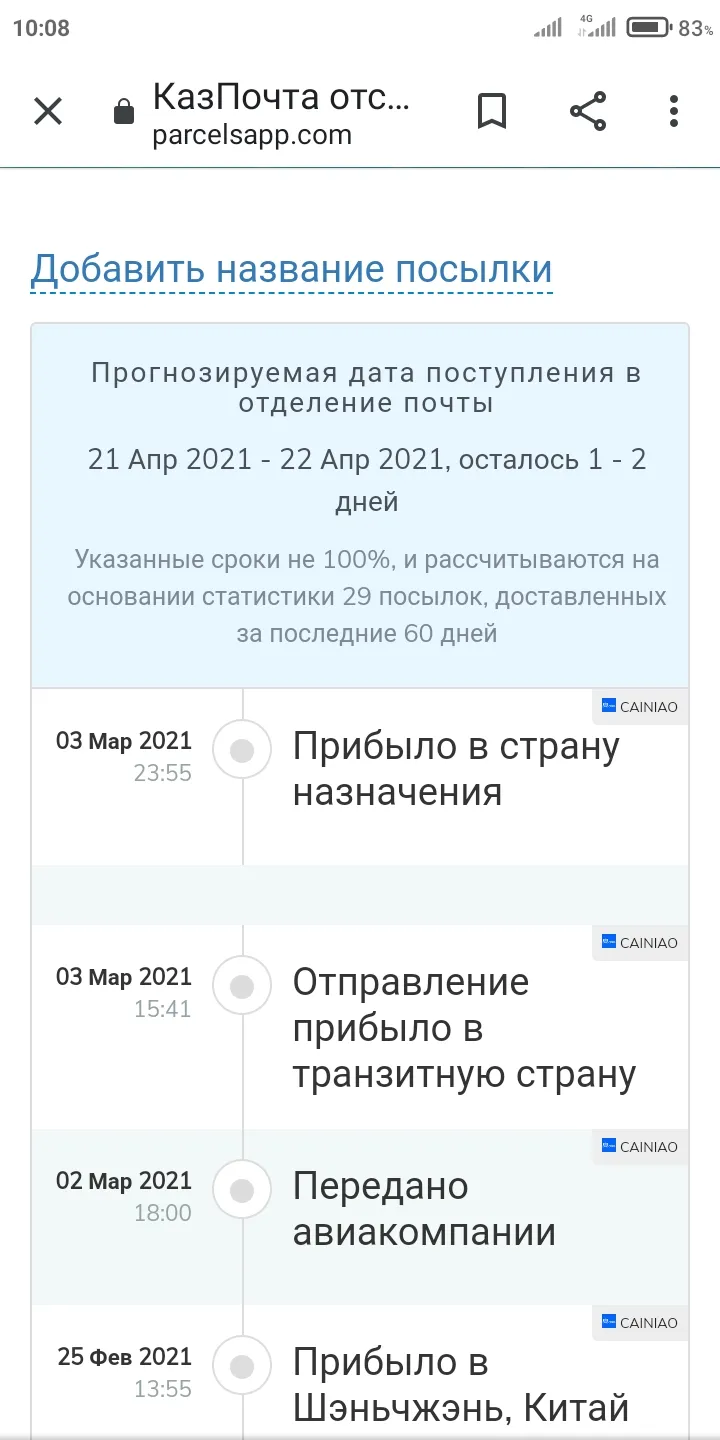Image resolution: width=720 pixels, height=1440 pixels.
Task: Share the tracking page
Action: click(x=588, y=111)
